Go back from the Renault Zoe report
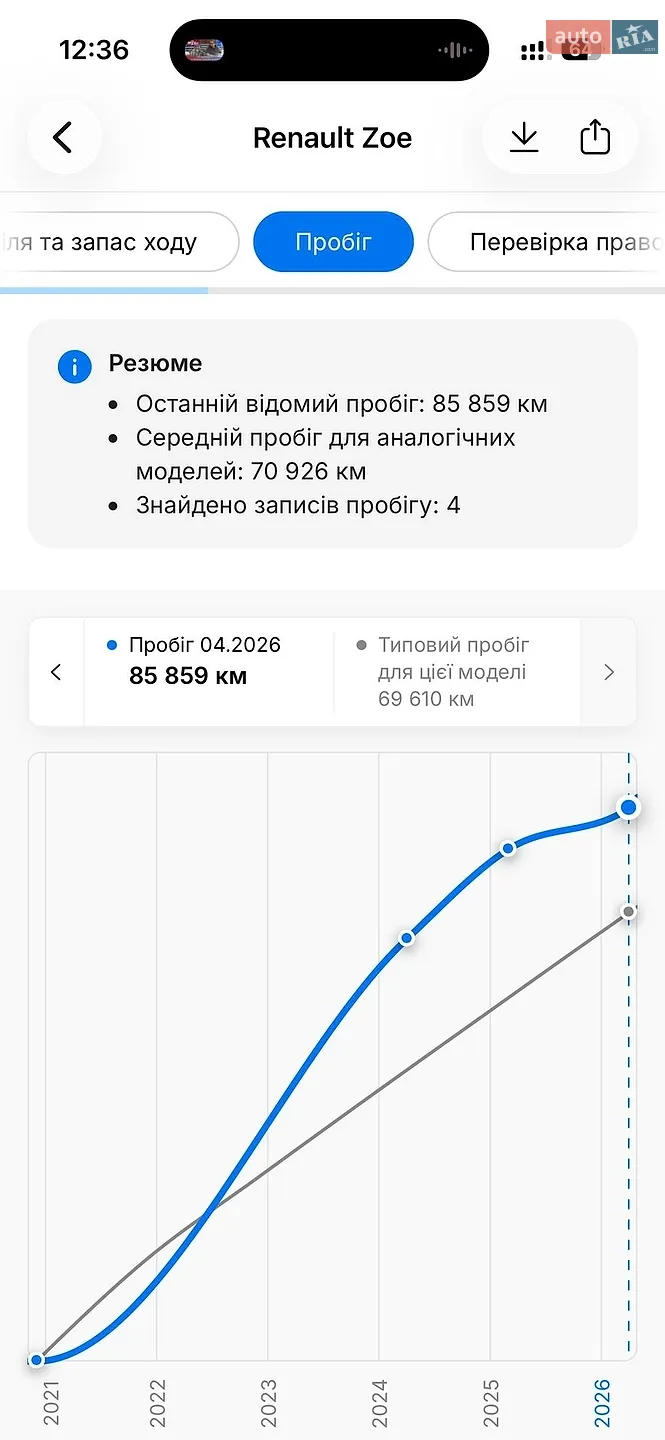The image size is (665, 1440). pyautogui.click(x=63, y=138)
